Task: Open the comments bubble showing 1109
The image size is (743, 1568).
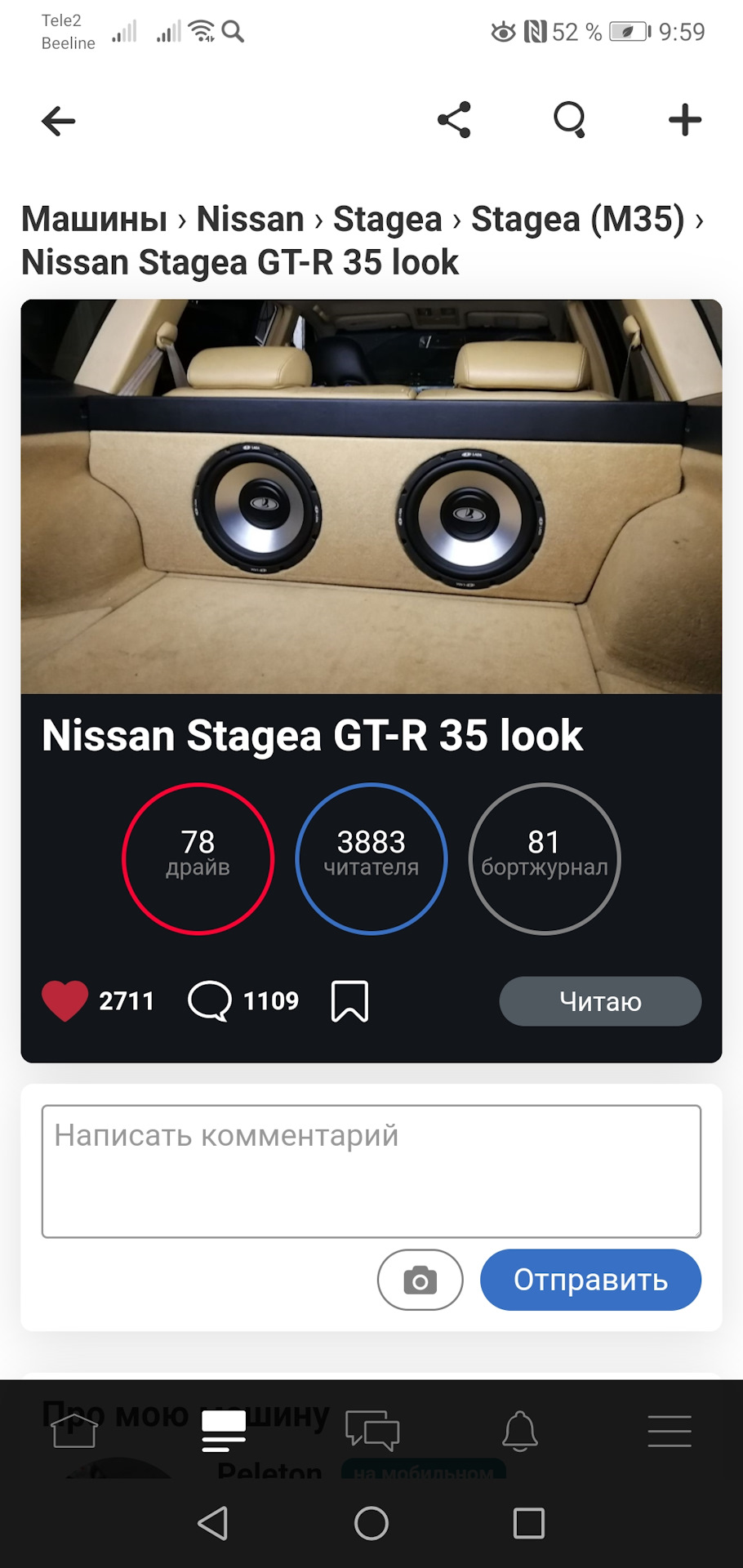Action: pyautogui.click(x=210, y=1000)
